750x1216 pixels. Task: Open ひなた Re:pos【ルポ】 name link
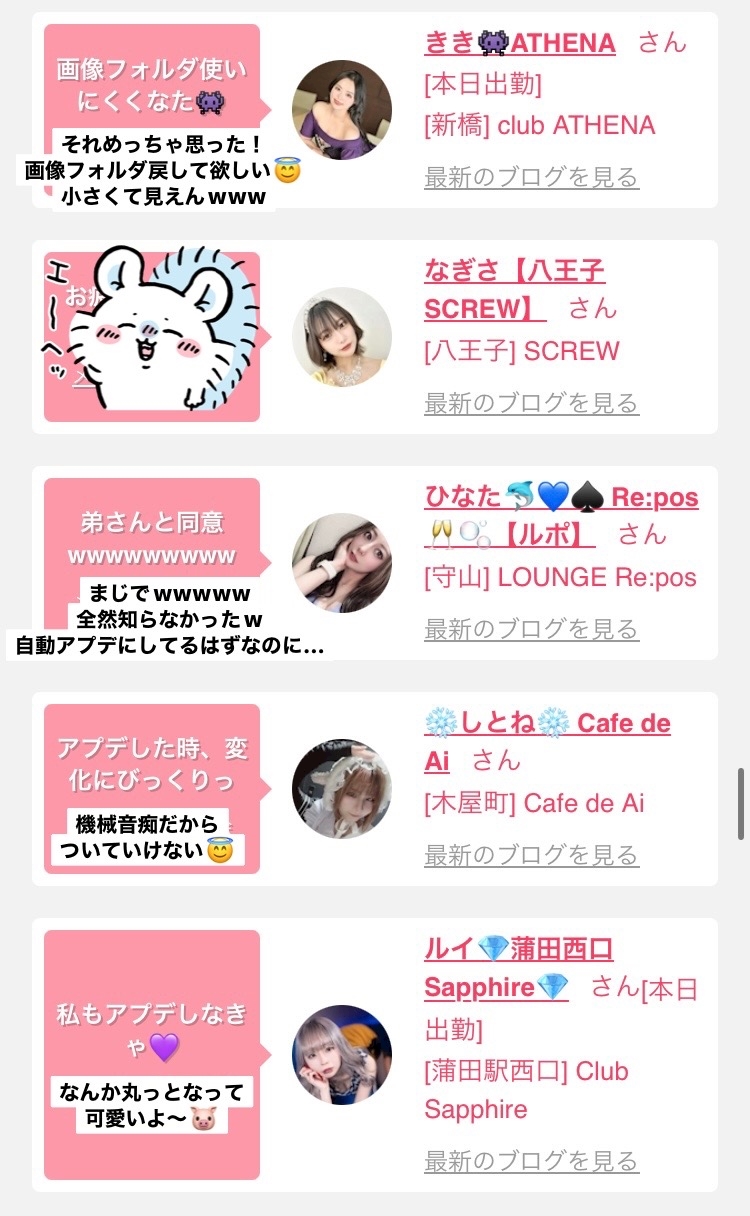(x=561, y=516)
